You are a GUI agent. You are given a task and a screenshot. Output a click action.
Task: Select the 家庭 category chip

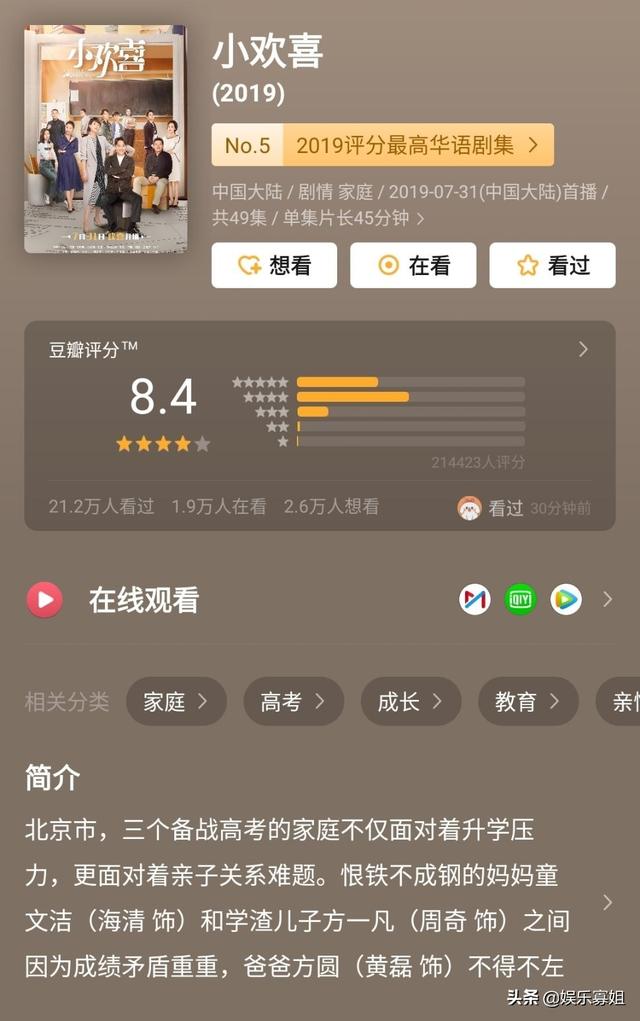tap(176, 702)
